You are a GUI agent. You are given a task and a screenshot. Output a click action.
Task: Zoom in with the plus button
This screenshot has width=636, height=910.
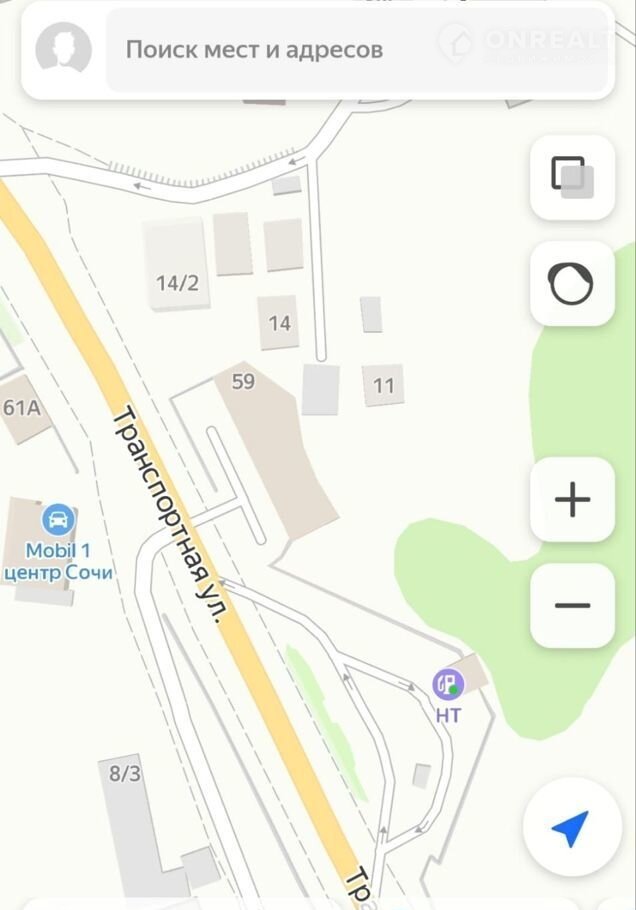[572, 500]
